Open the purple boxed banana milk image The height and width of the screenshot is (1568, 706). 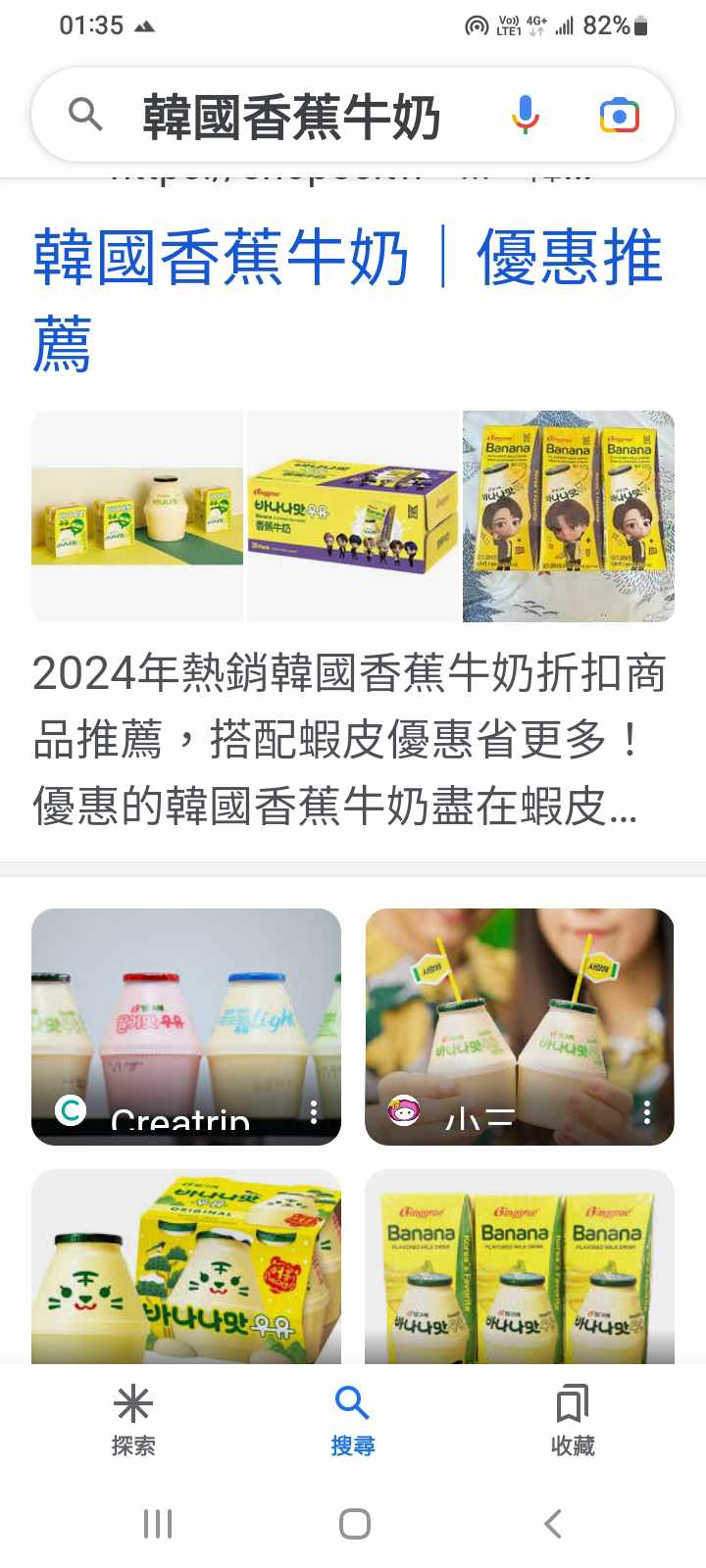(x=352, y=515)
